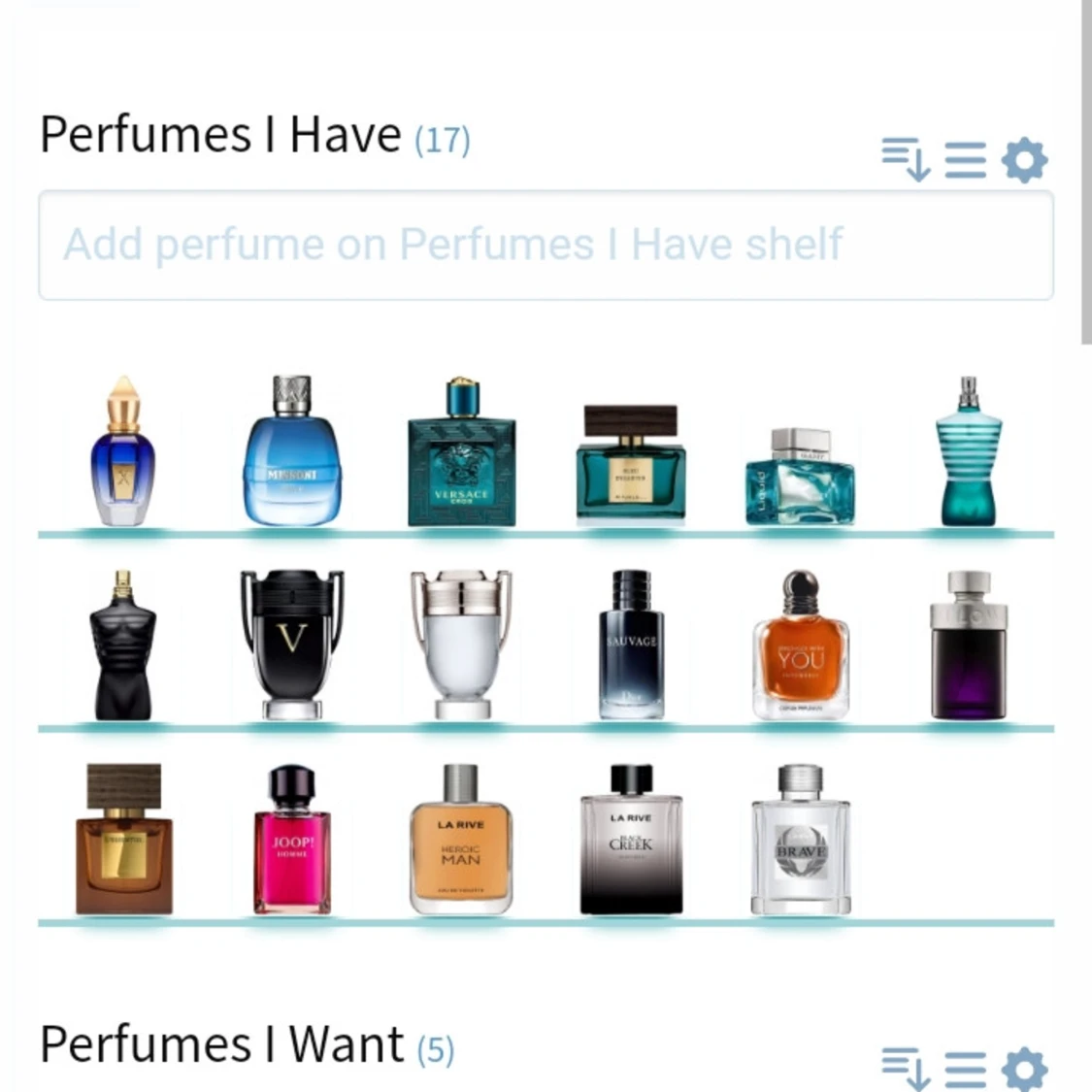Open sort options for Perfumes I Have
Image resolution: width=1092 pixels, height=1092 pixels.
point(905,159)
